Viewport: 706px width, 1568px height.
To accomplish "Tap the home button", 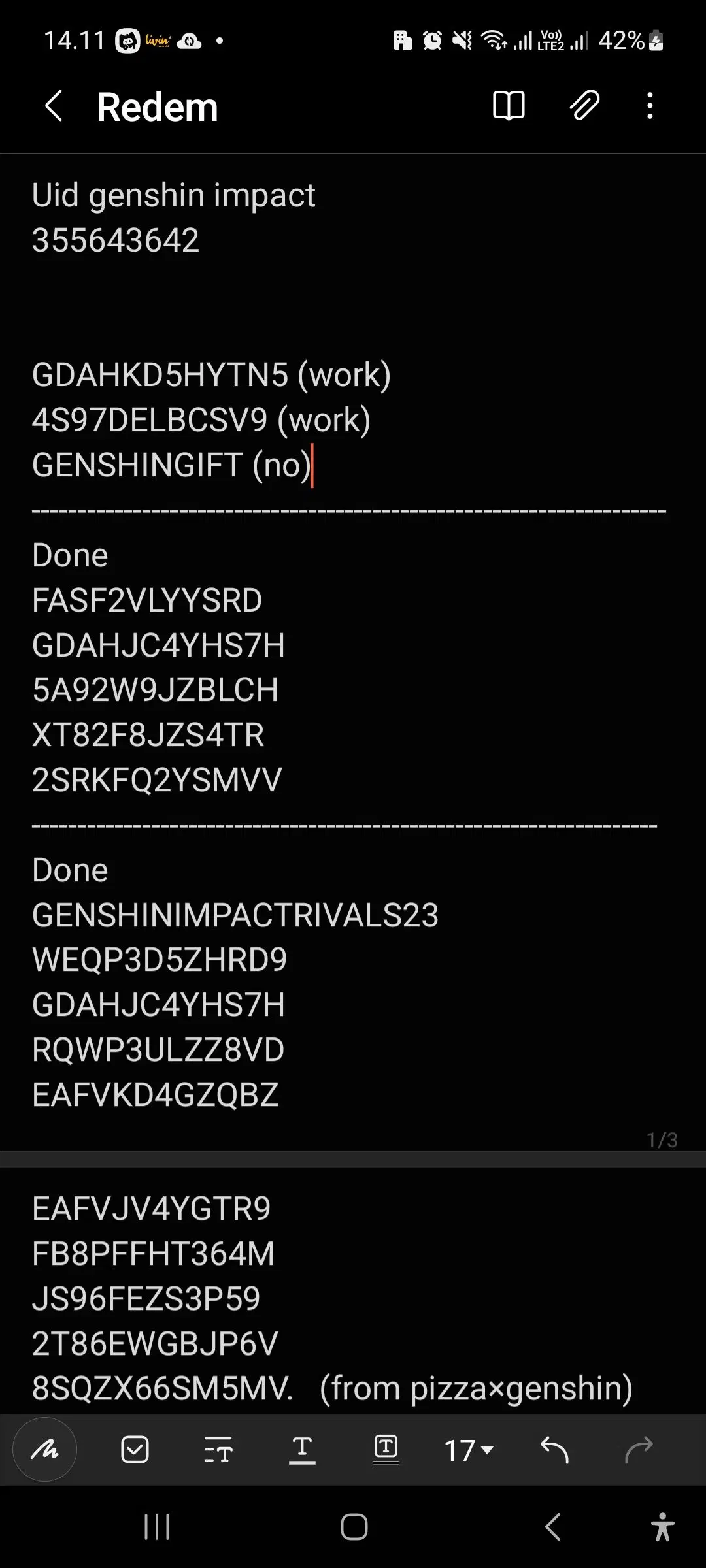I will pyautogui.click(x=353, y=1527).
